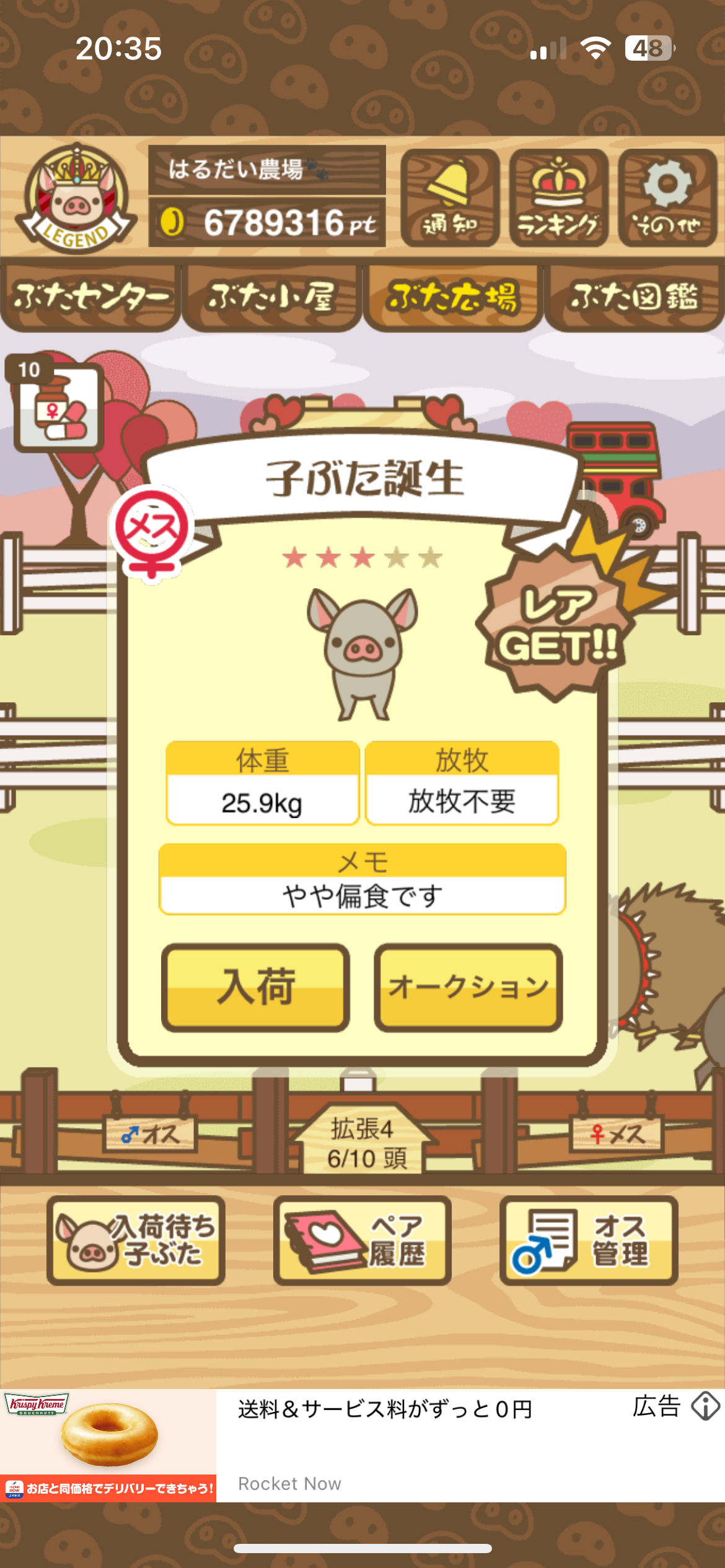The width and height of the screenshot is (725, 1568).
Task: Send the piglet to オークション
Action: point(468,987)
